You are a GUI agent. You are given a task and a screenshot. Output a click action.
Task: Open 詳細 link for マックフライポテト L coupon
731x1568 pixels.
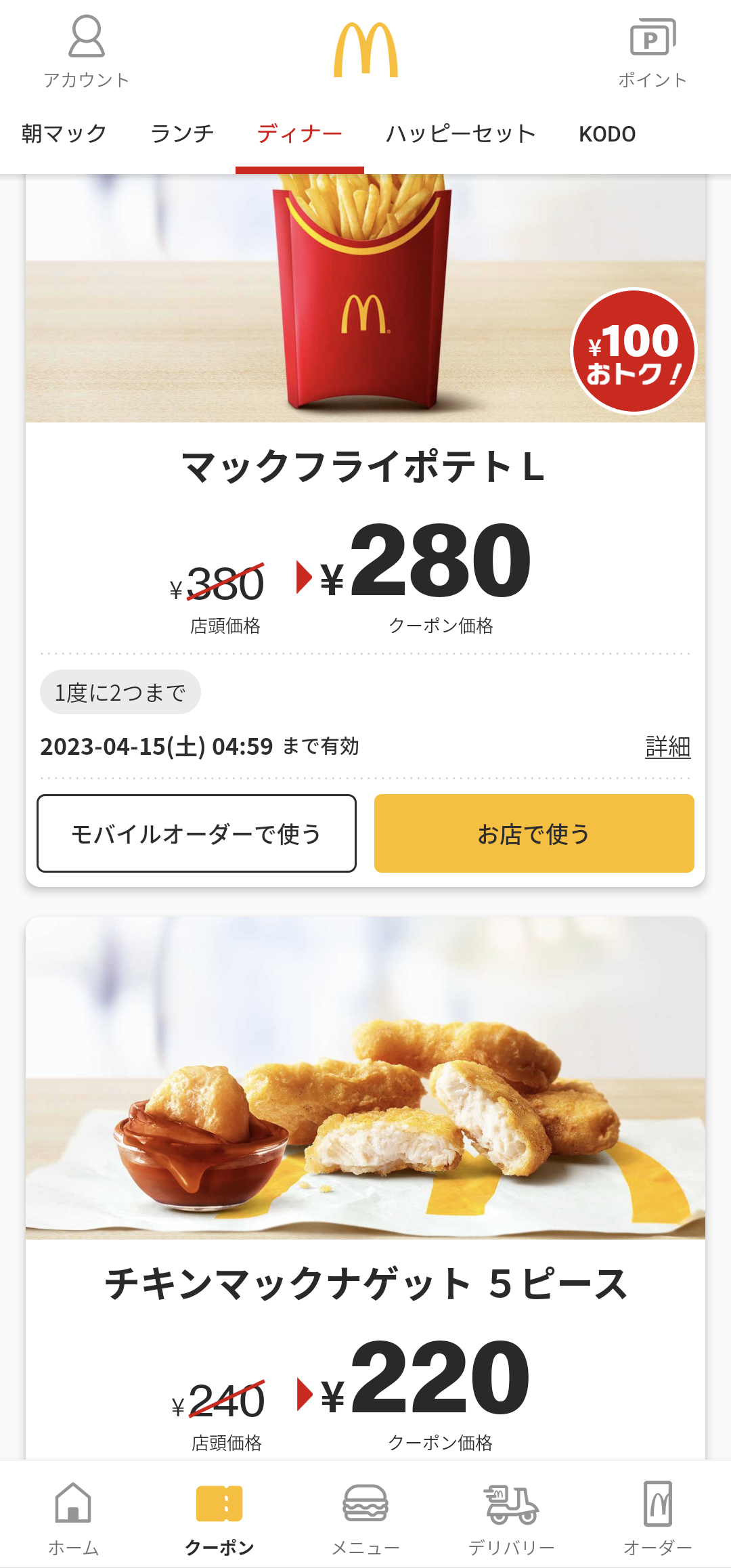(x=667, y=747)
